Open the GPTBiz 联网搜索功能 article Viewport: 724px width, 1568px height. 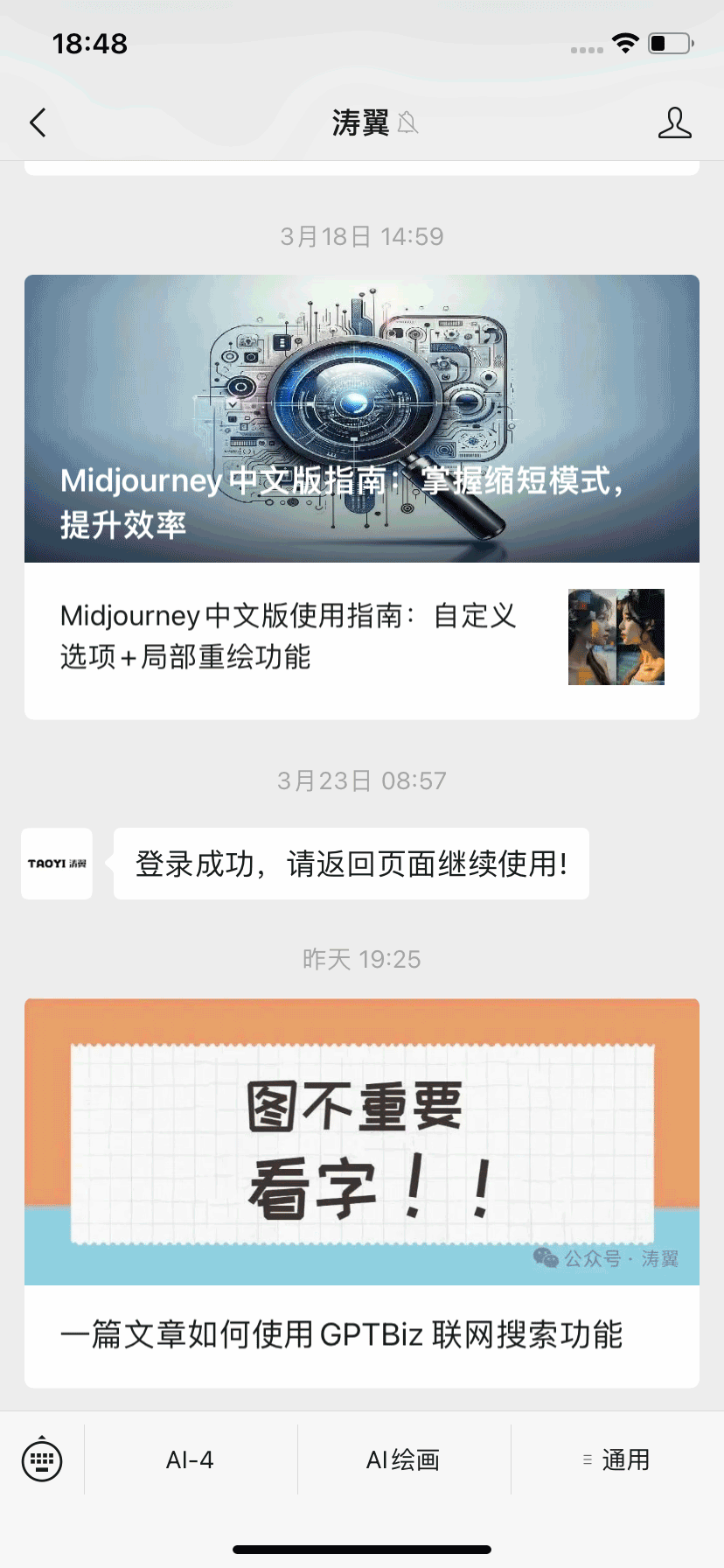click(361, 1192)
